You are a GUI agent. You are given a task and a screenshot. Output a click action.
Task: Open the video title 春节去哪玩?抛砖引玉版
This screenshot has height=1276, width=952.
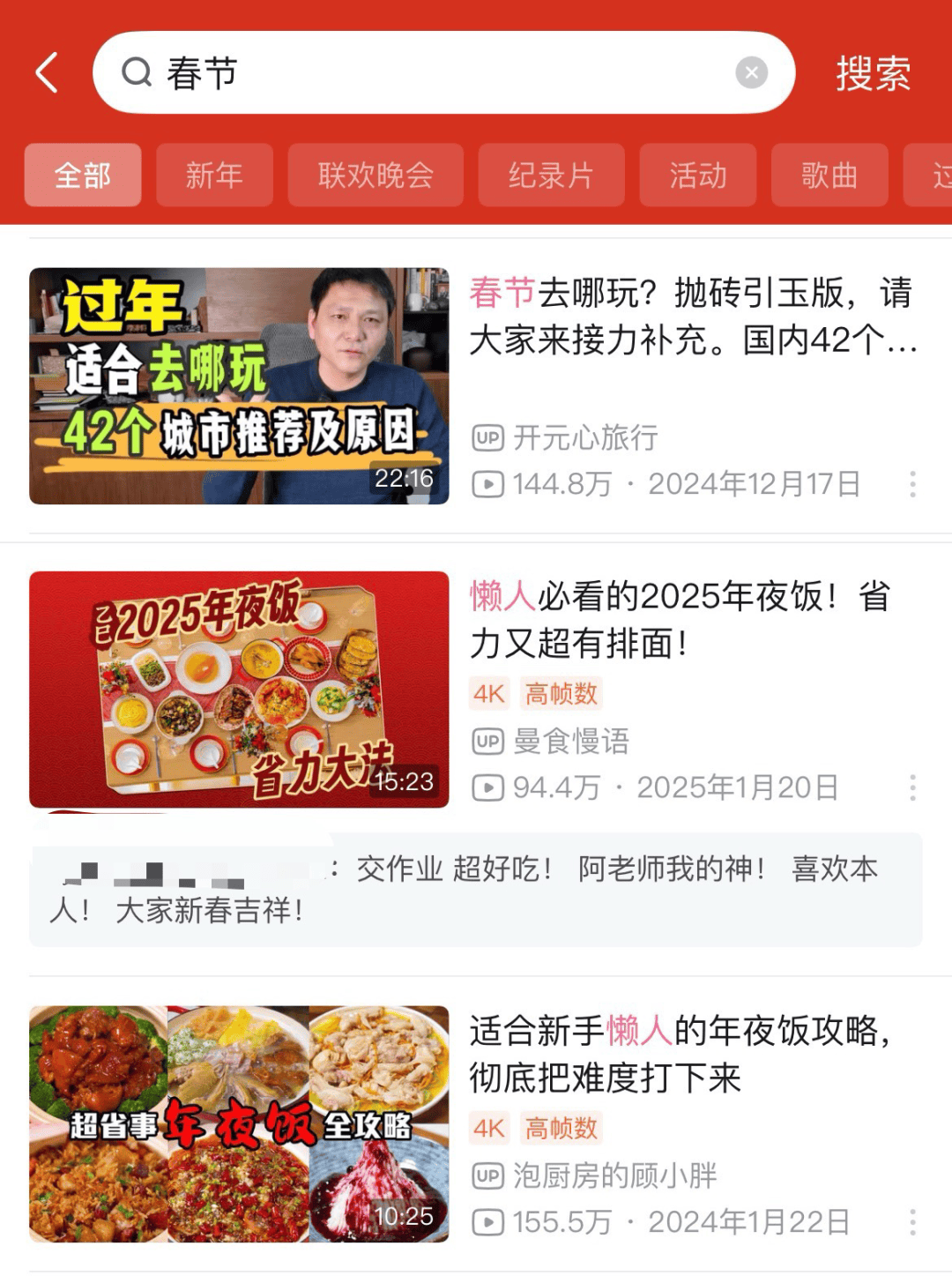tap(692, 316)
